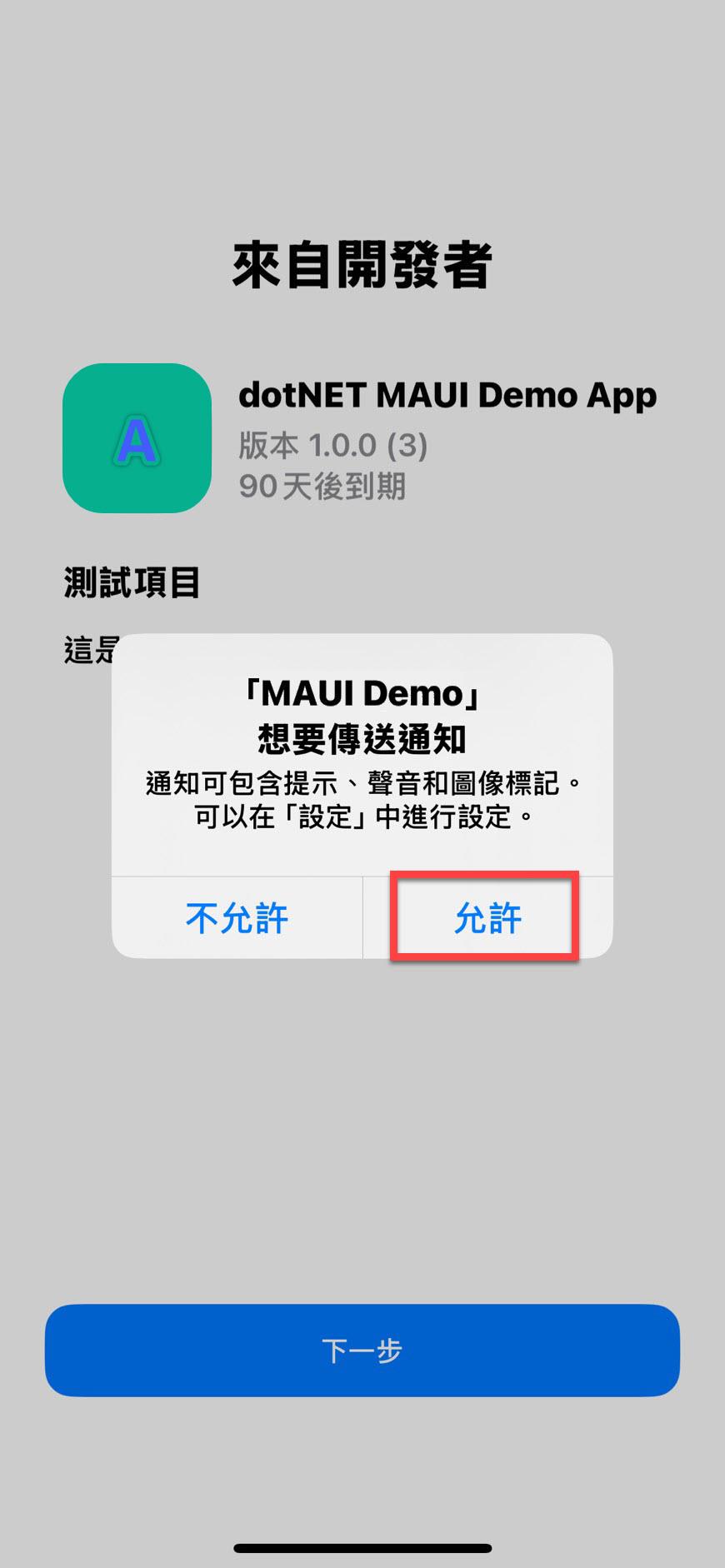Allow MAUI Demo to send notifications
The image size is (725, 1568).
click(487, 918)
